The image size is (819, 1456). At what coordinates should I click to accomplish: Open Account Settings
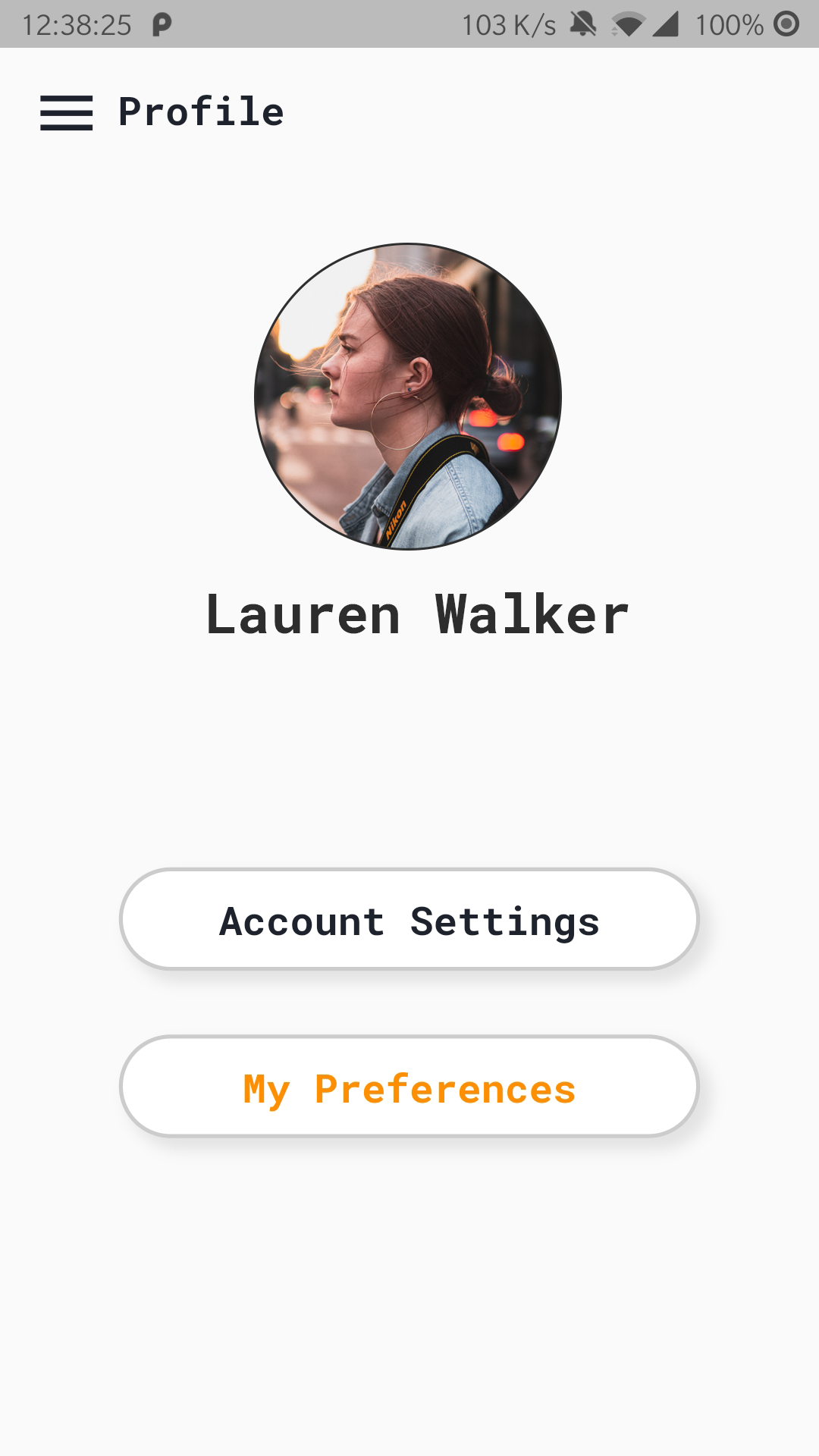click(x=409, y=919)
